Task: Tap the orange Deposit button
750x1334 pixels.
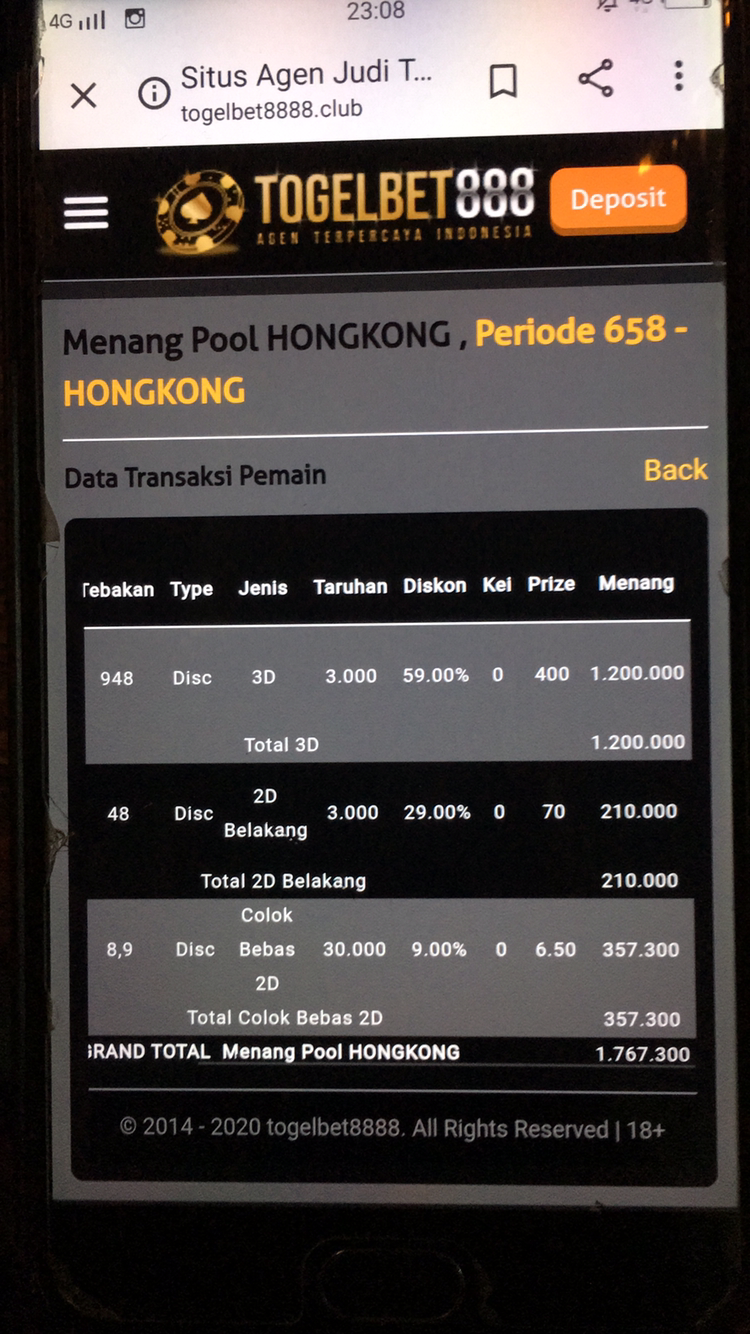Action: [618, 199]
